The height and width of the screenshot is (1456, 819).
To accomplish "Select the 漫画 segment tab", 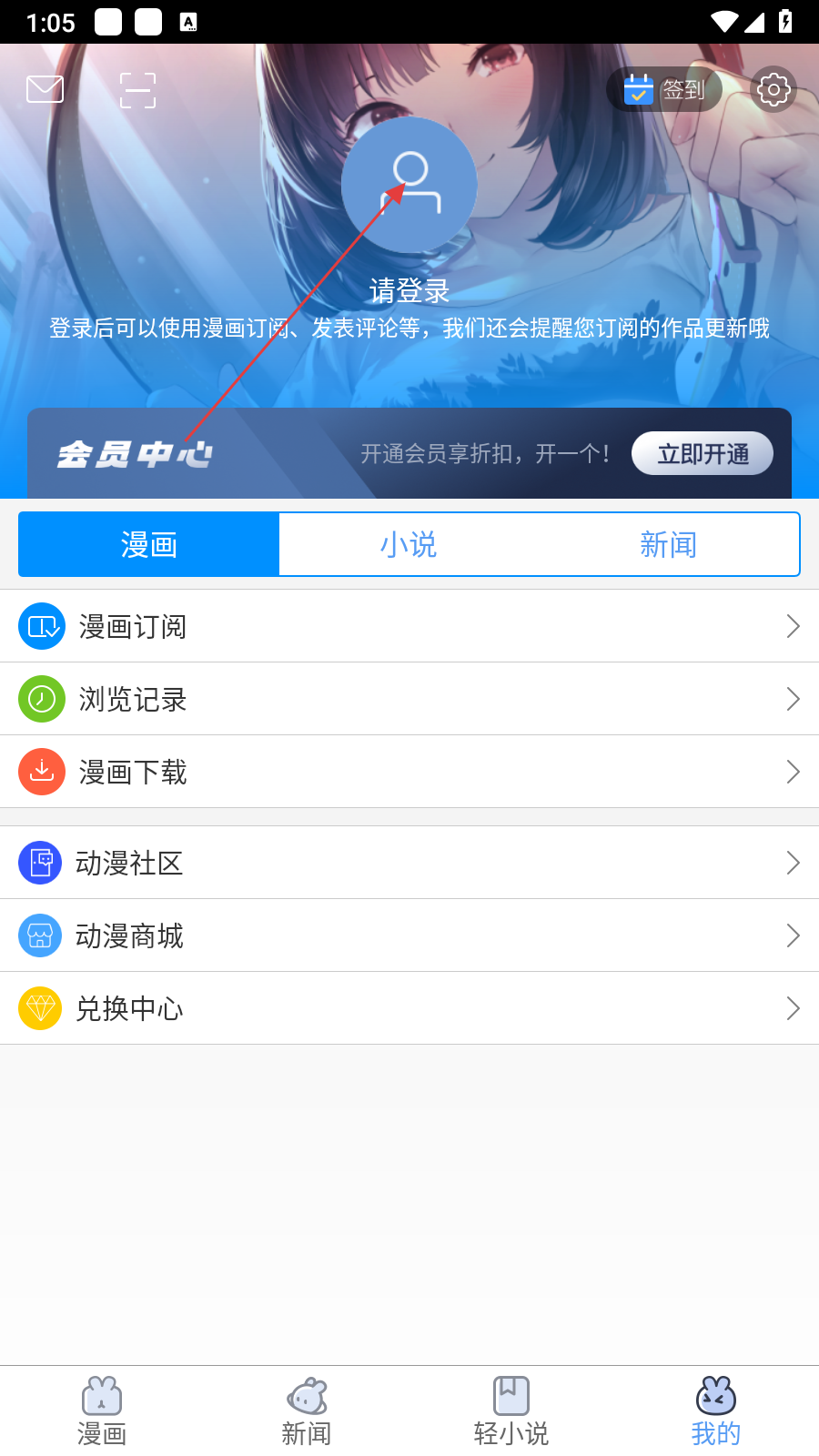I will (149, 544).
